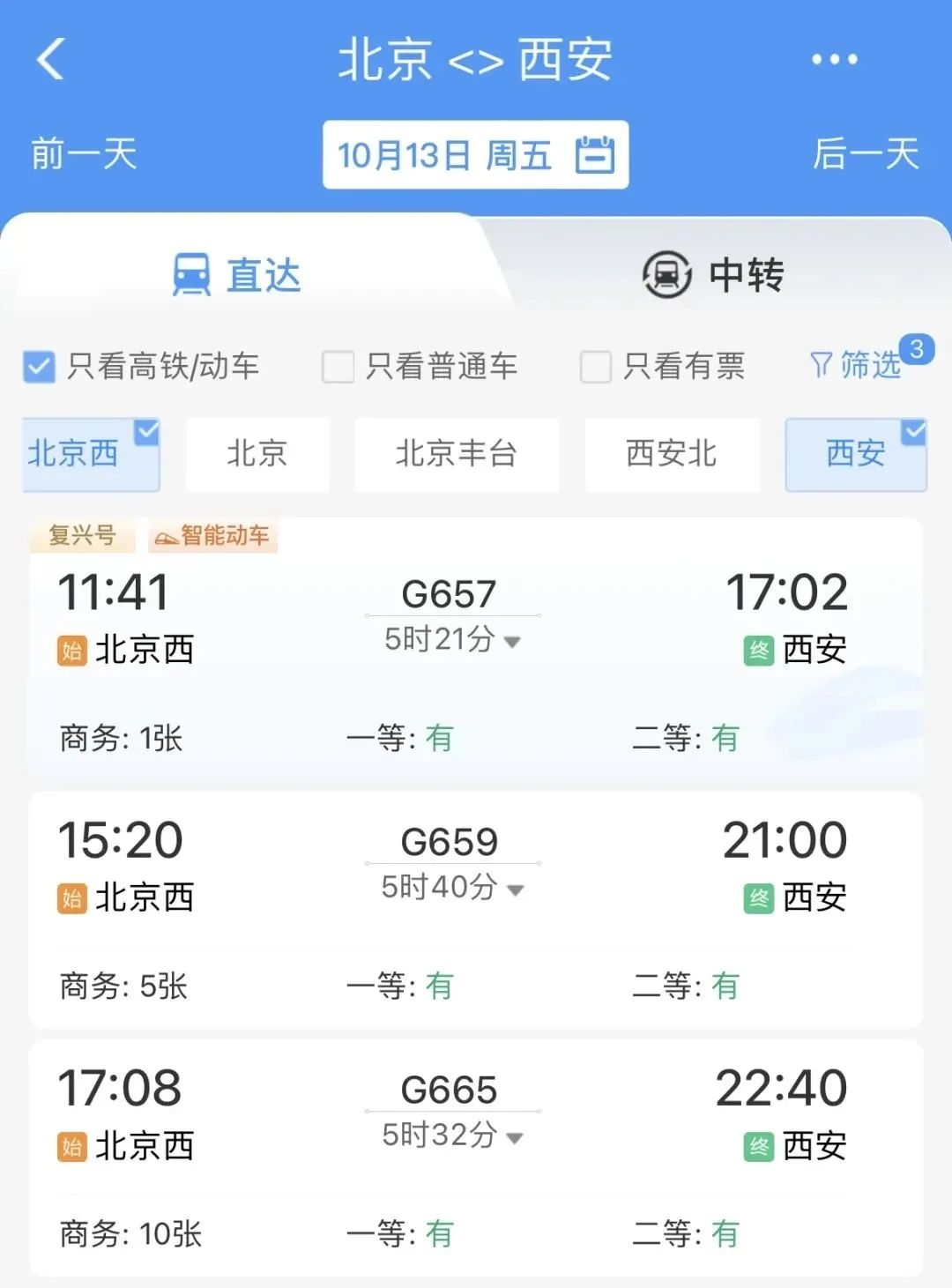Expand stop details for G657 5时21分
Screen dimensions: 952x1288
[453, 640]
